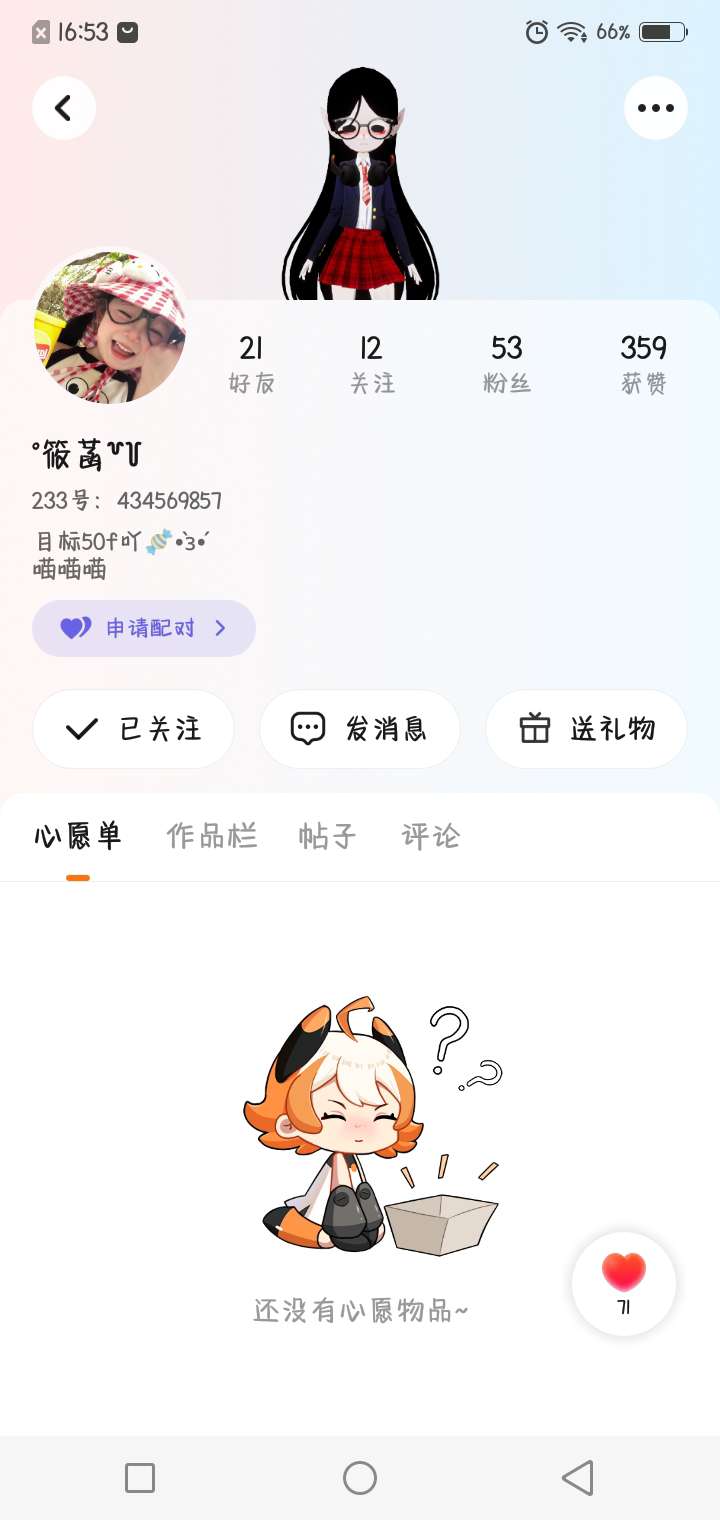The width and height of the screenshot is (720, 1520).
Task: Select the 心愿单 tab
Action: coord(78,836)
